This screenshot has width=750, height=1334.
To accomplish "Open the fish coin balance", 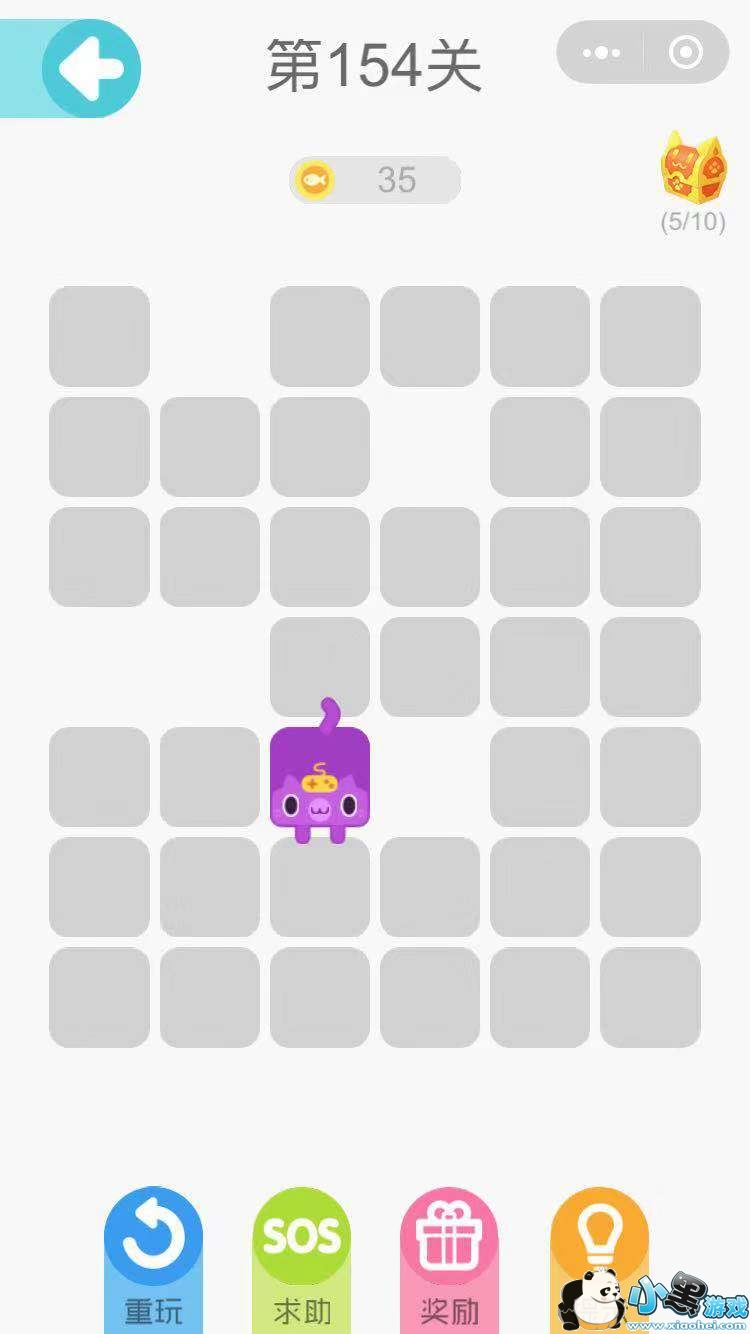I will [x=375, y=180].
